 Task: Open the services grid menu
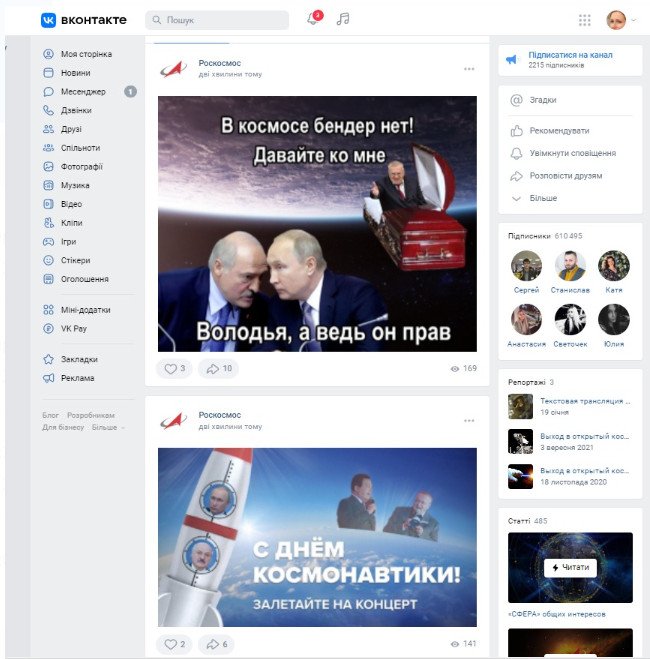[585, 20]
